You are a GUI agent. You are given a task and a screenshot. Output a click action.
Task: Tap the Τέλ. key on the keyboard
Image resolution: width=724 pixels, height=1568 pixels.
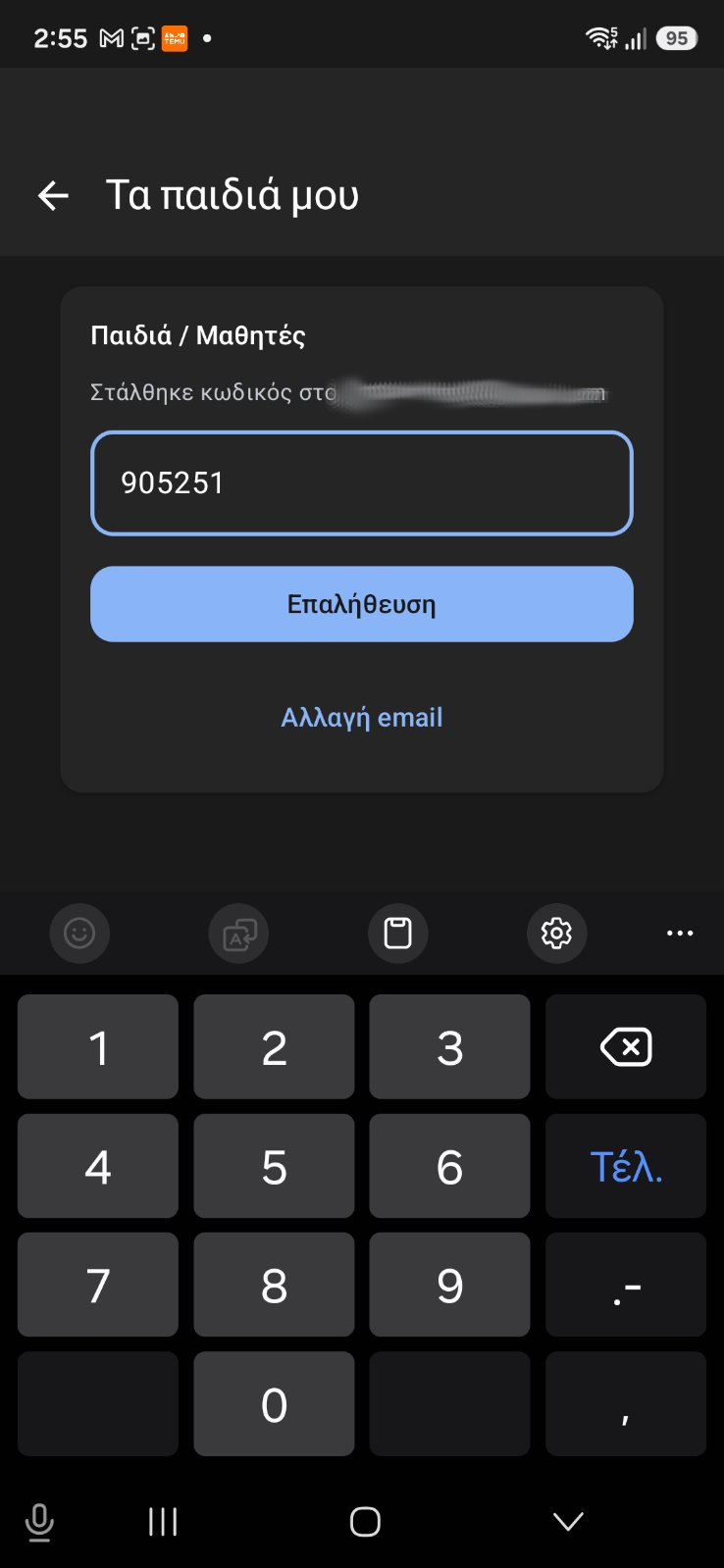(626, 1166)
